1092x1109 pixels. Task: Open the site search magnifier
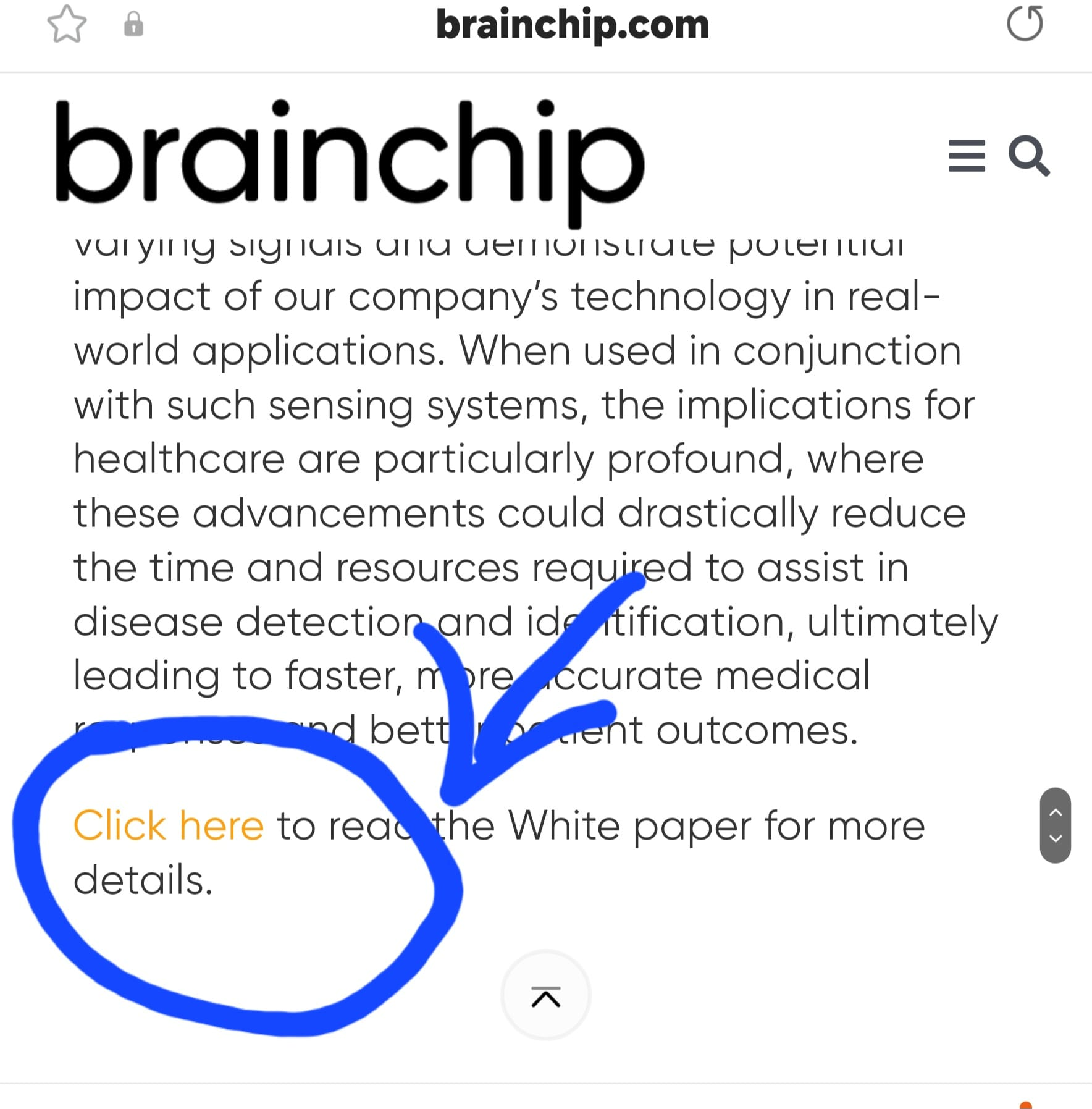[x=1028, y=156]
